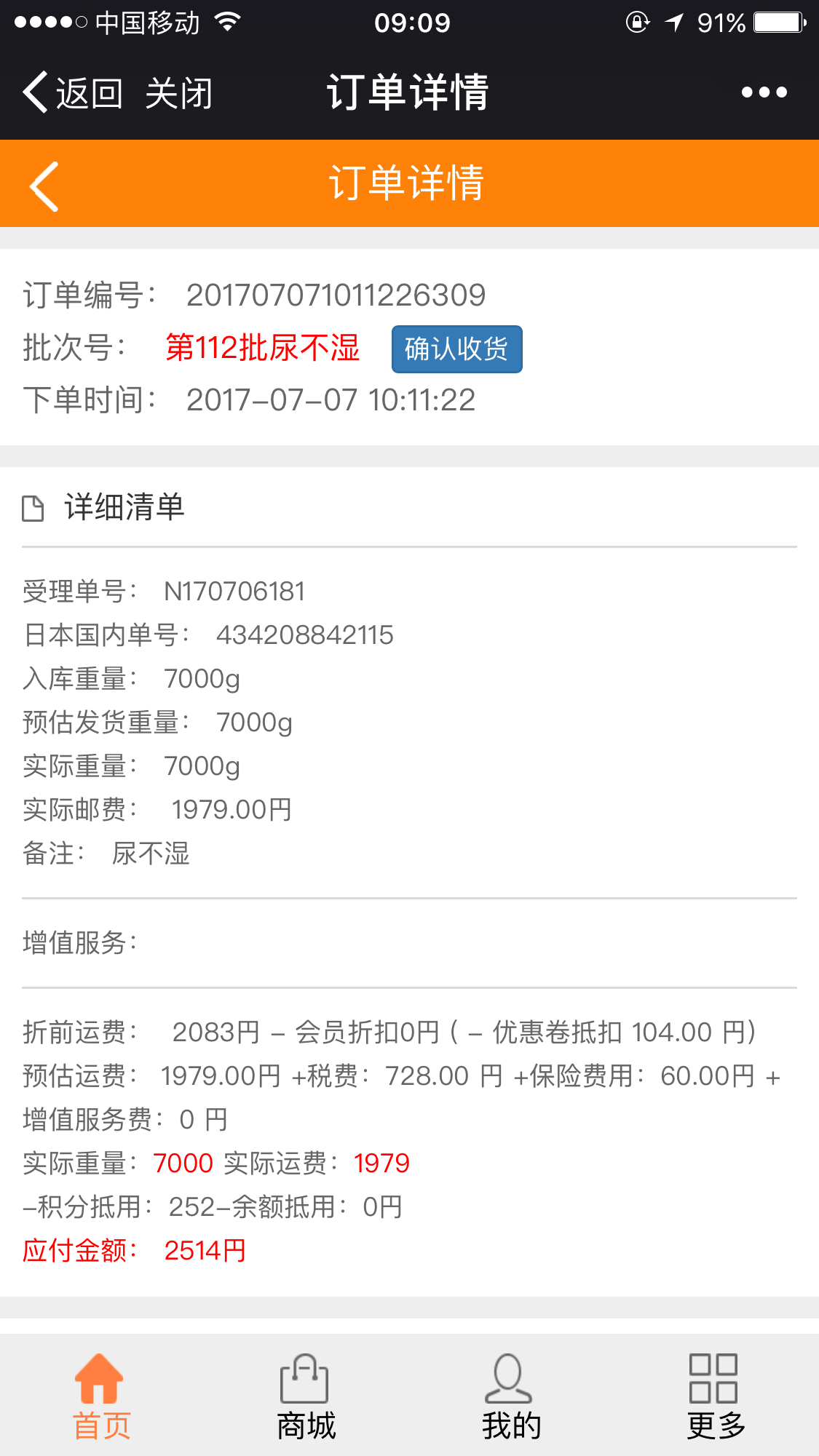Switch to the 首页 tab
819x1456 pixels.
100,1397
